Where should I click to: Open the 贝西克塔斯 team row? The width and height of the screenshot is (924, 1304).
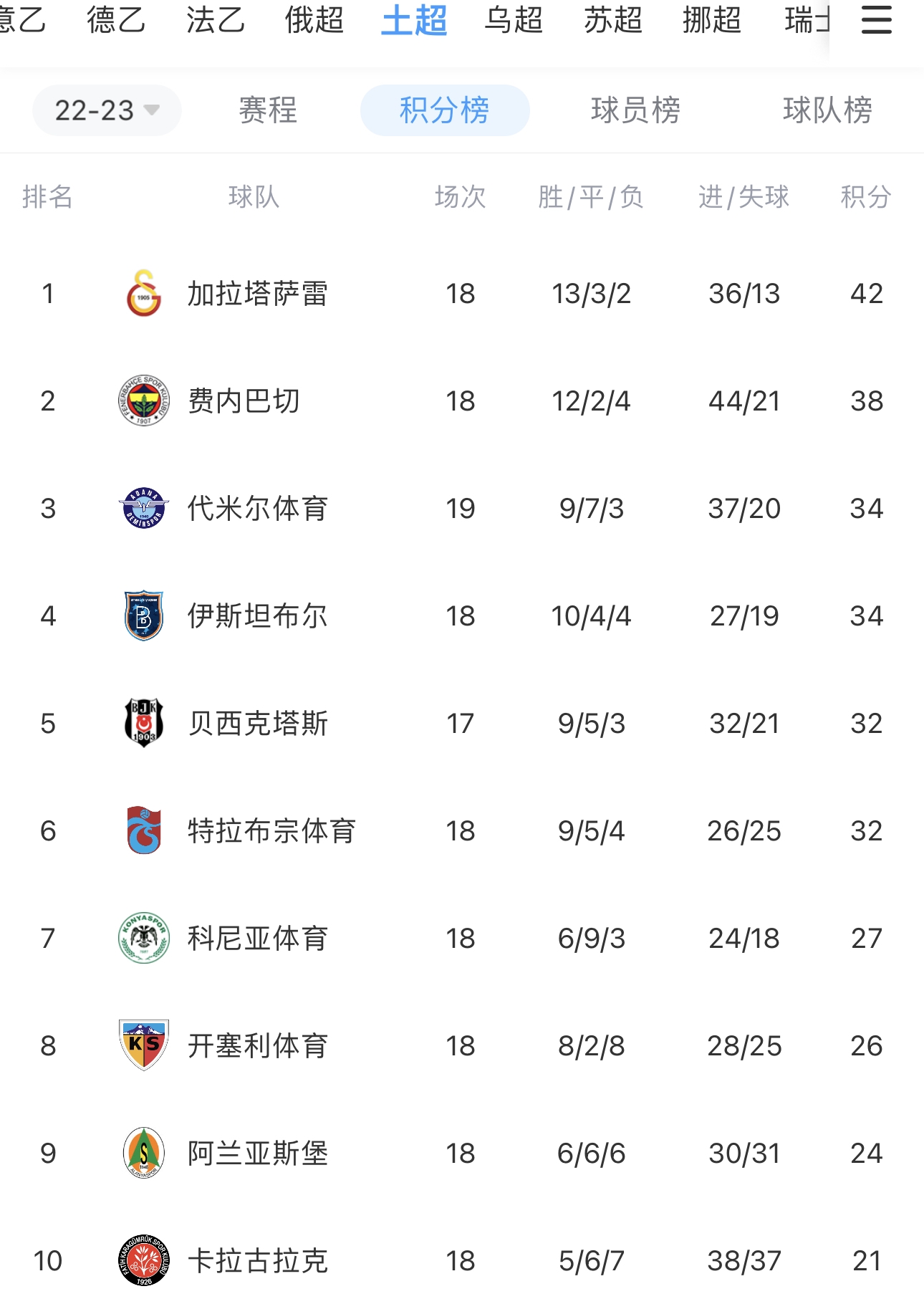tap(257, 724)
